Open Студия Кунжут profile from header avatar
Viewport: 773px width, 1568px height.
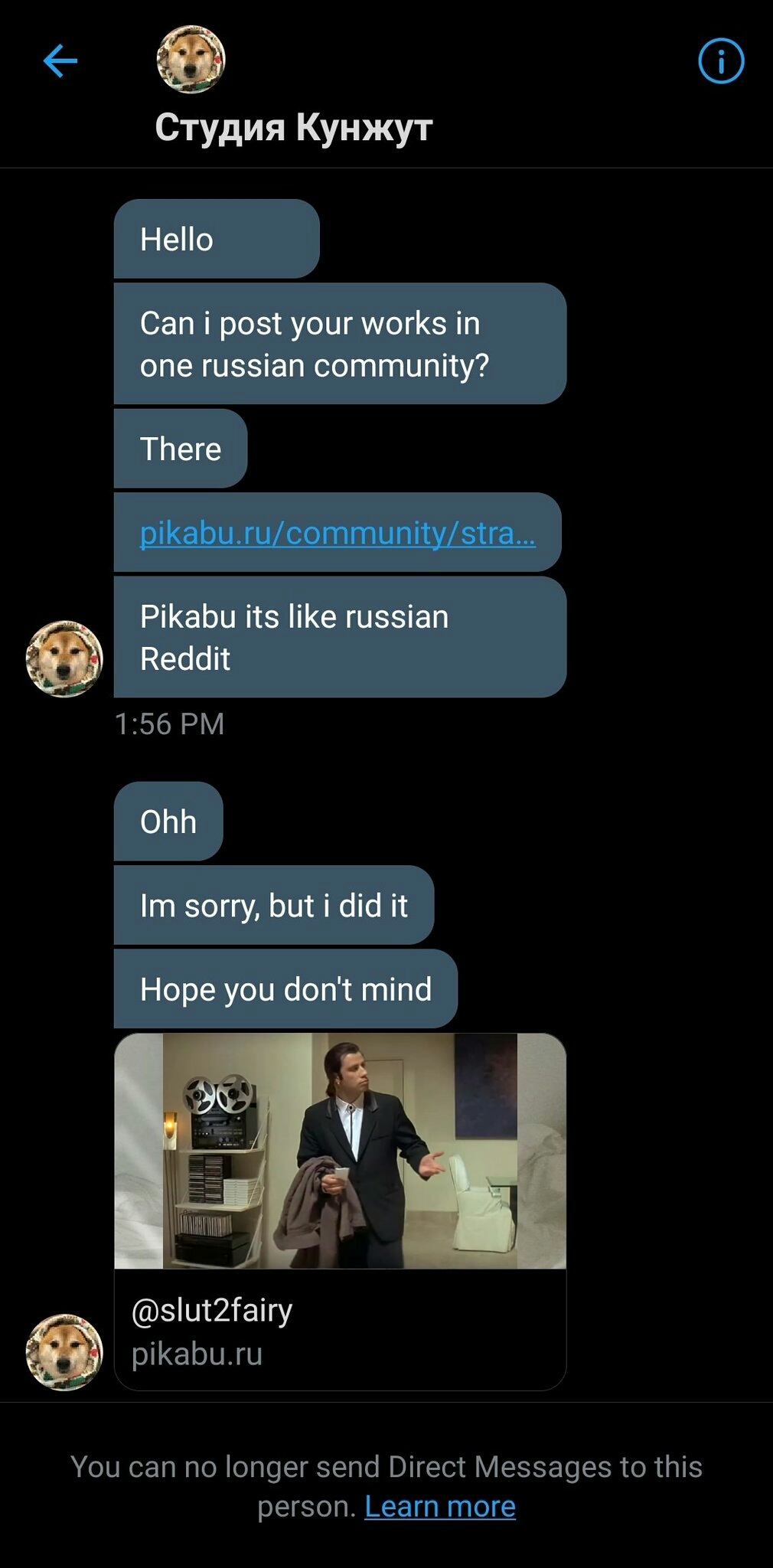coord(191,60)
